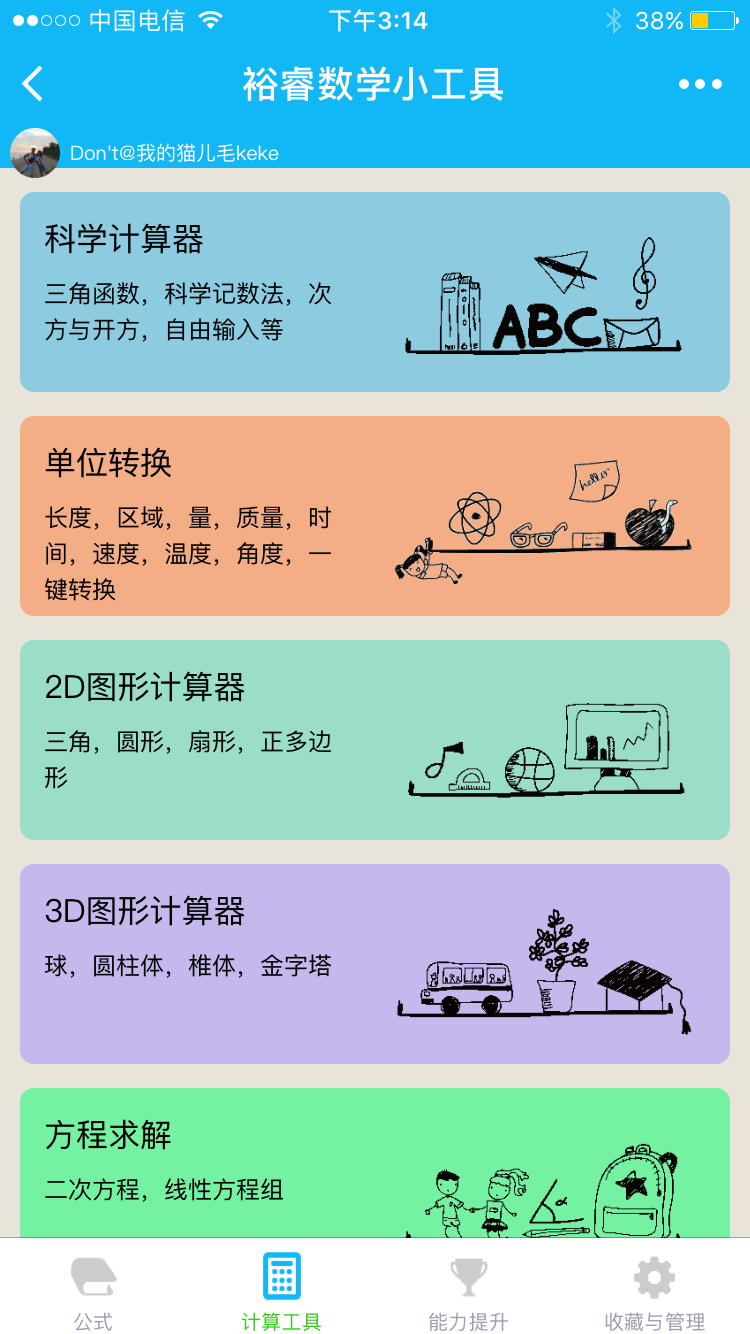This screenshot has width=750, height=1334.
Task: Open the 科学计算器 card
Action: [375, 292]
